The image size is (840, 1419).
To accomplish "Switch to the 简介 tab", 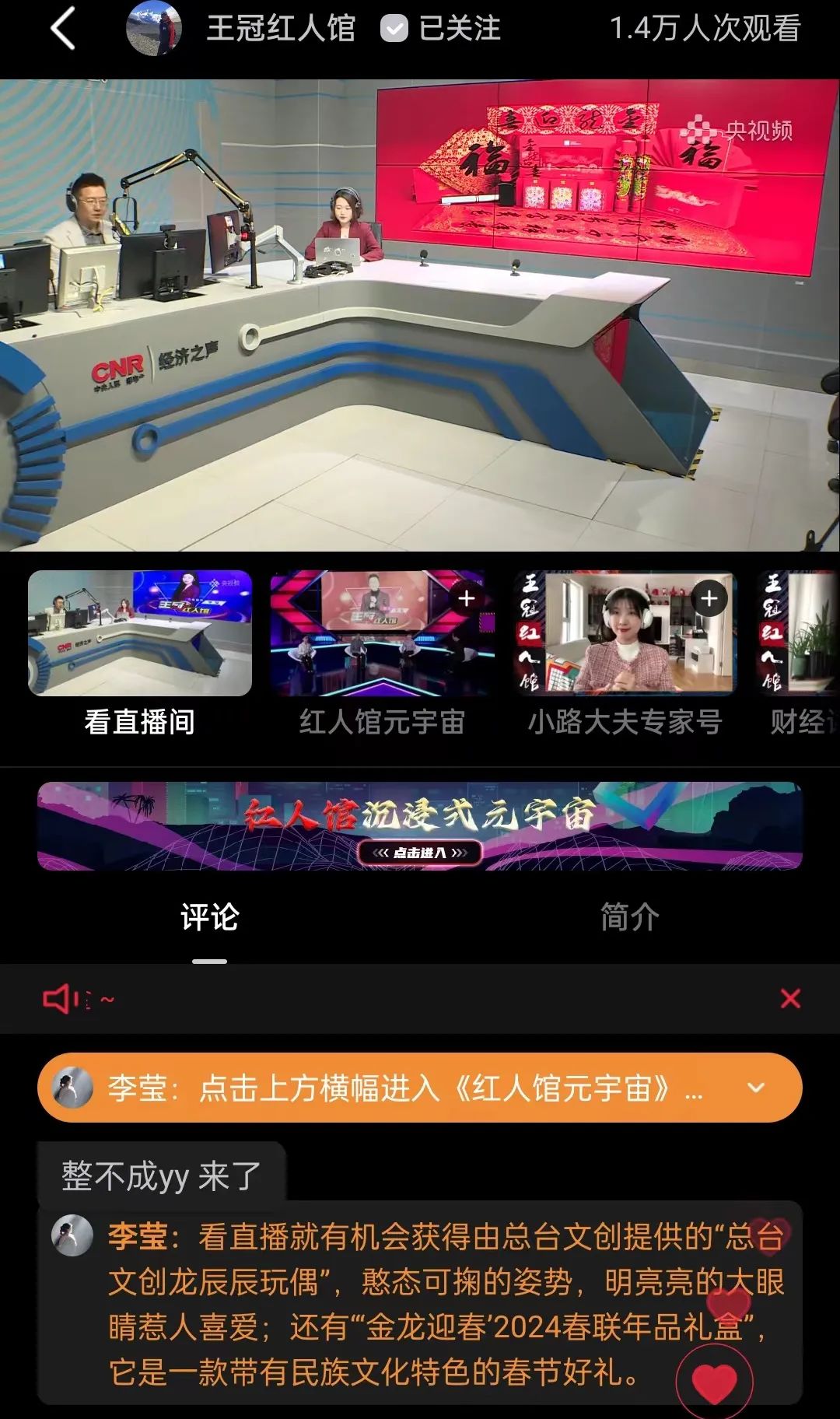I will (629, 916).
